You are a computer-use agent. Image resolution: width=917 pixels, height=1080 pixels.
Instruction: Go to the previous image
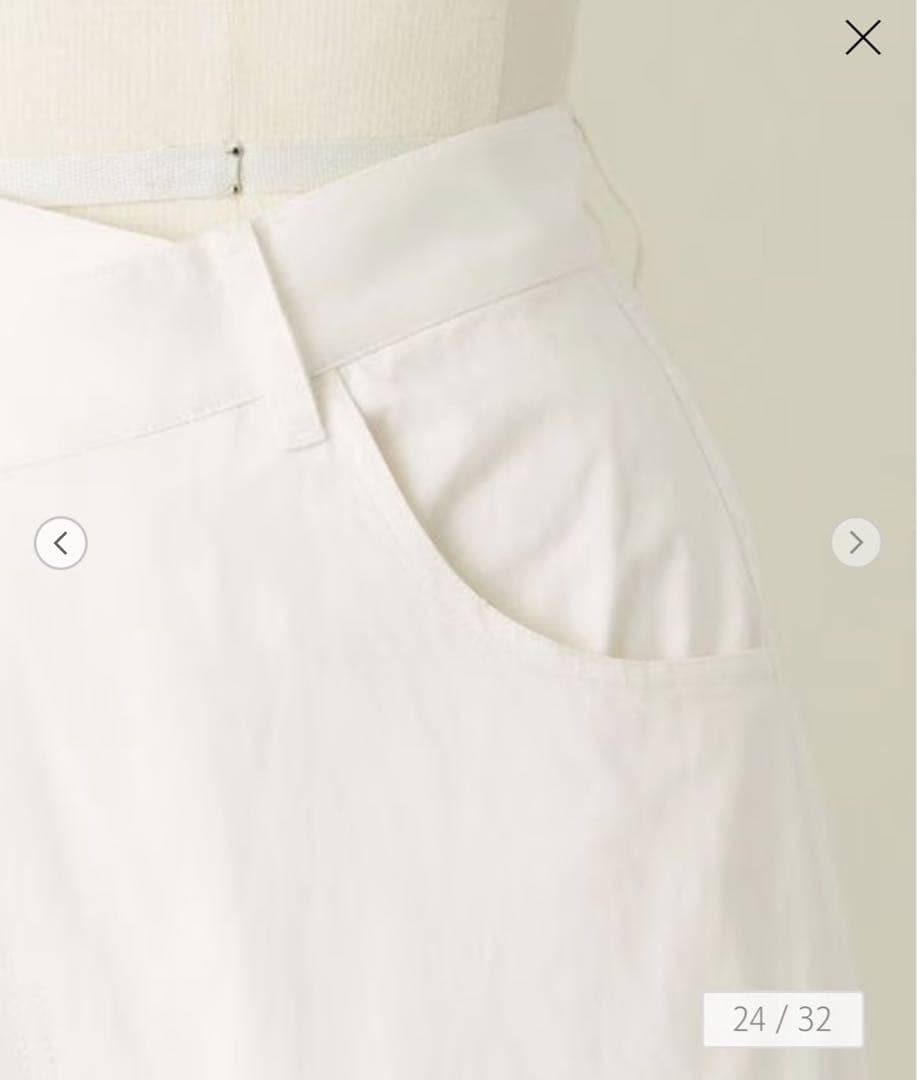click(x=61, y=543)
